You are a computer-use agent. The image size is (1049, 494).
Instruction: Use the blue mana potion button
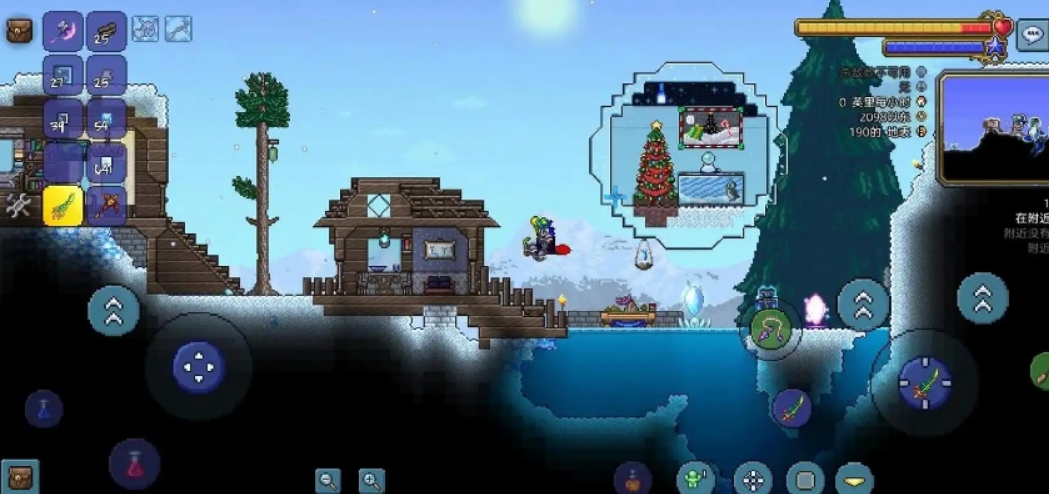coord(44,408)
